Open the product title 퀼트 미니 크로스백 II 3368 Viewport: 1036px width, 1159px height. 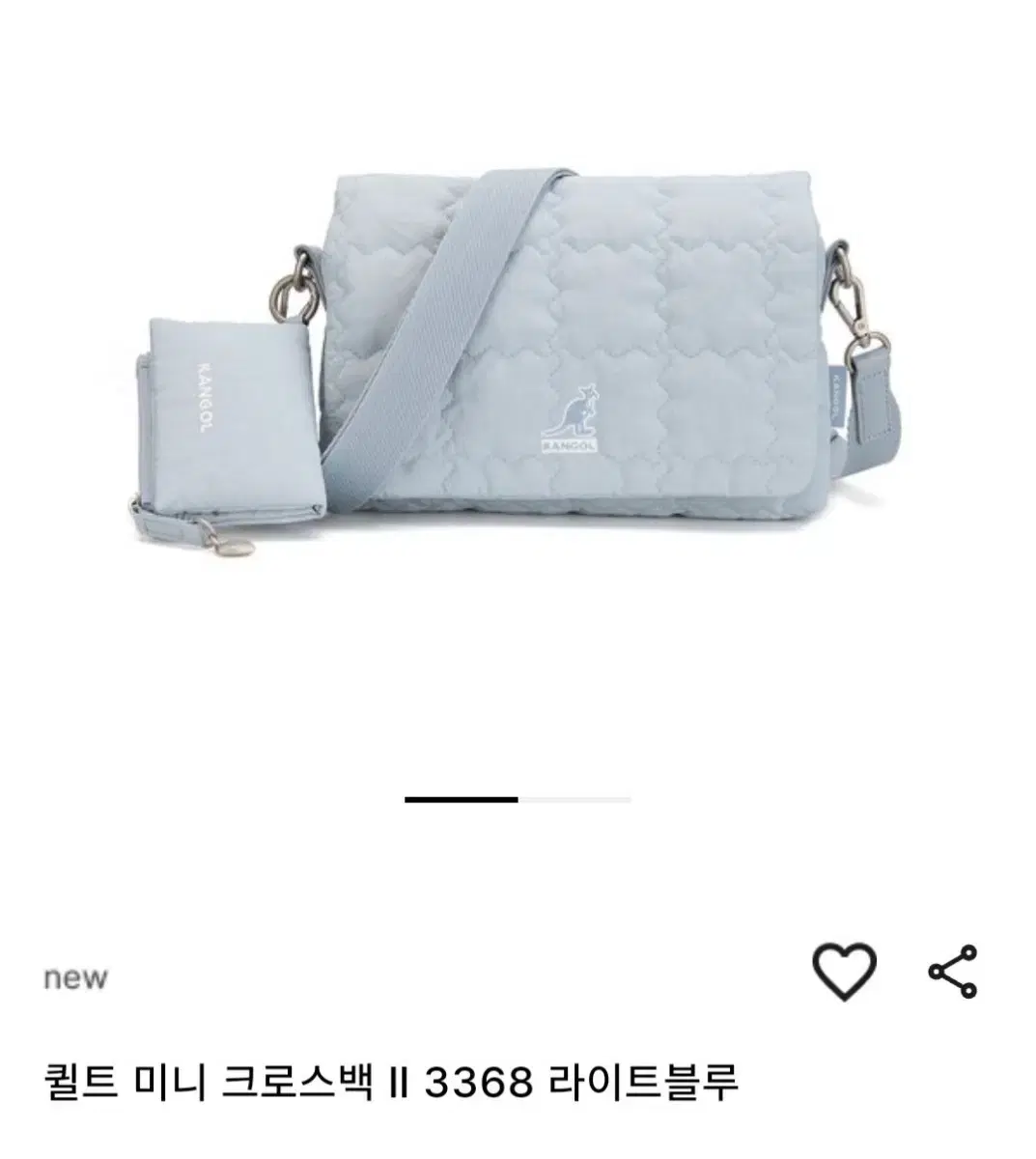(x=396, y=1088)
